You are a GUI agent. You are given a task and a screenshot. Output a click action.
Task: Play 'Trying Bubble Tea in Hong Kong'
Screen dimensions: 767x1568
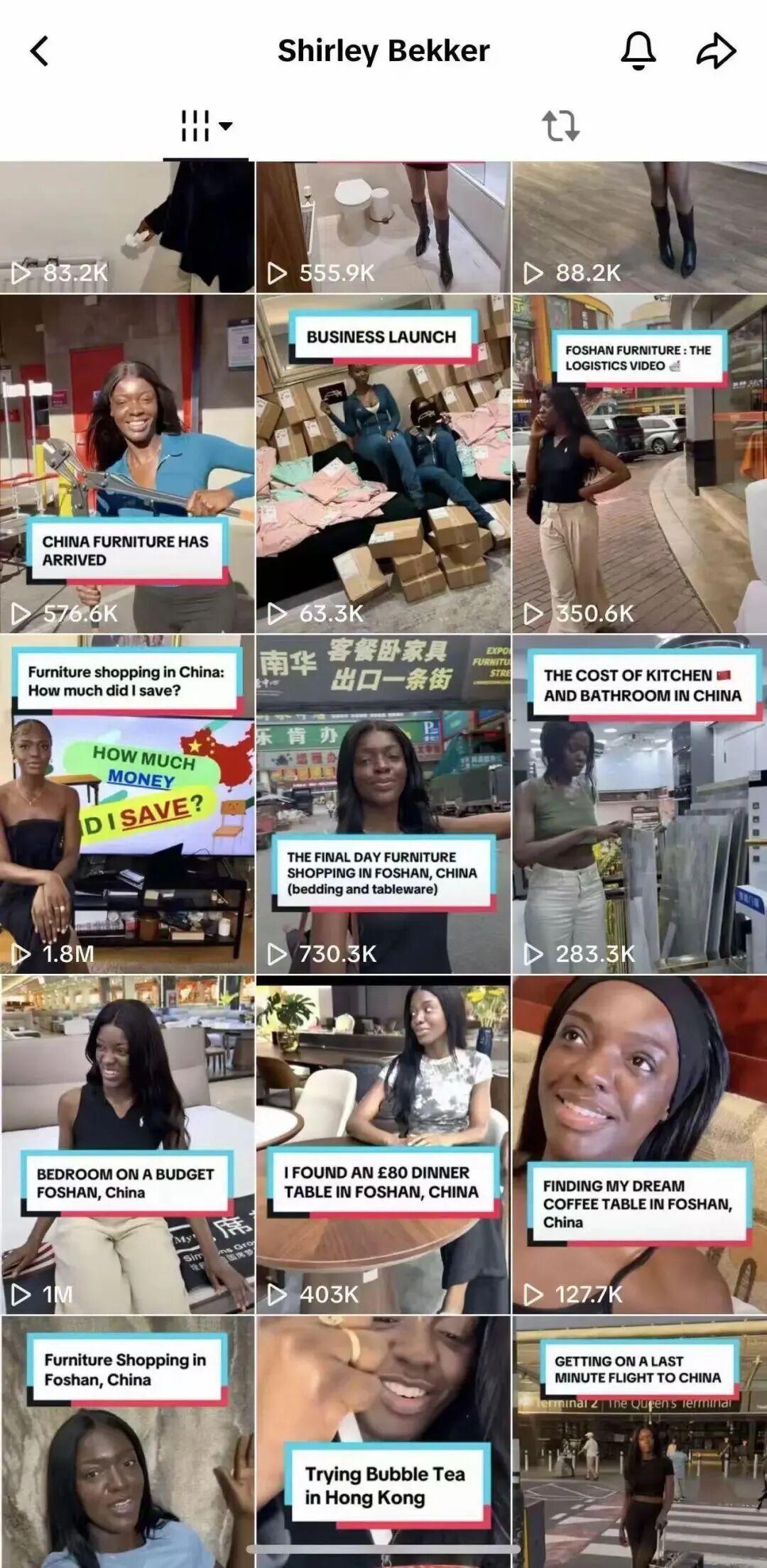tap(383, 1441)
